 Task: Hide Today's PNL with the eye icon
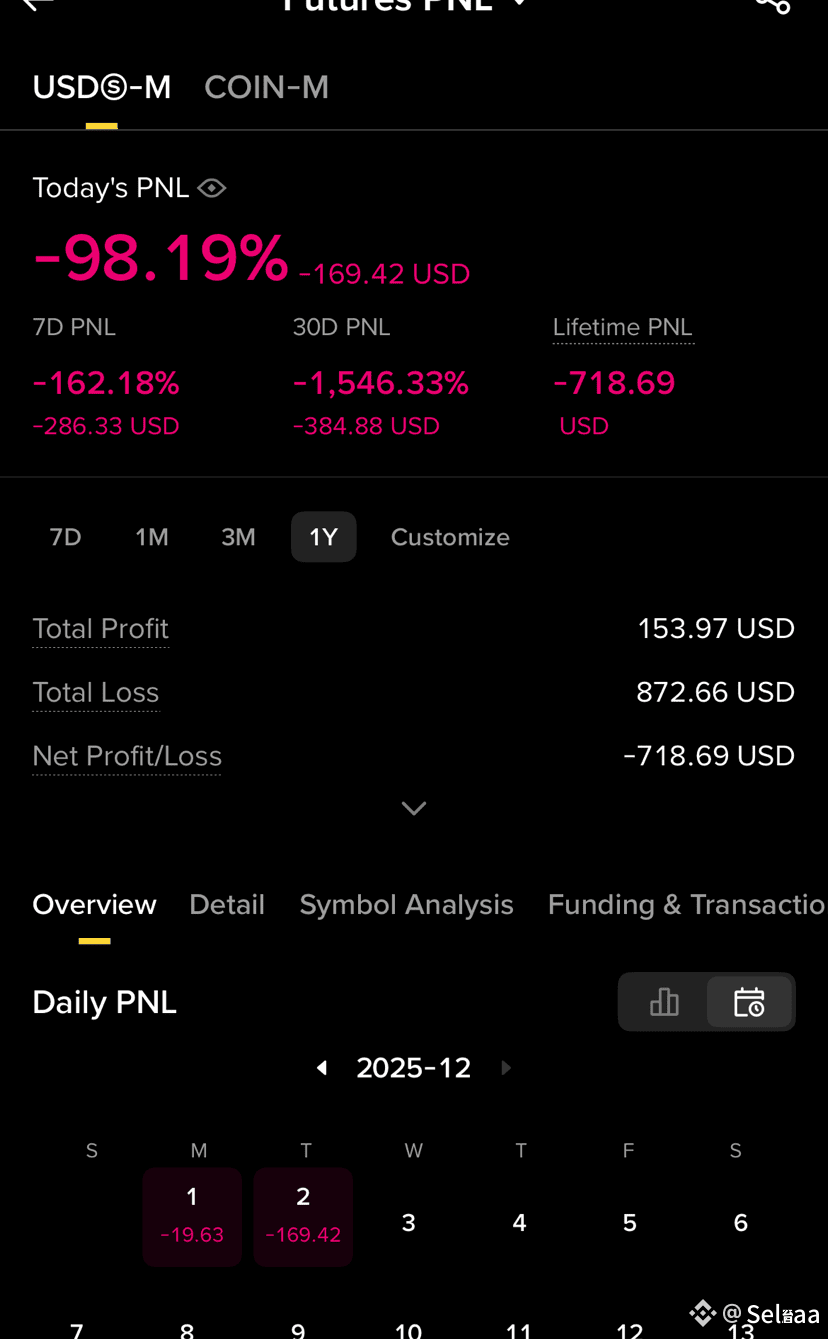(212, 188)
